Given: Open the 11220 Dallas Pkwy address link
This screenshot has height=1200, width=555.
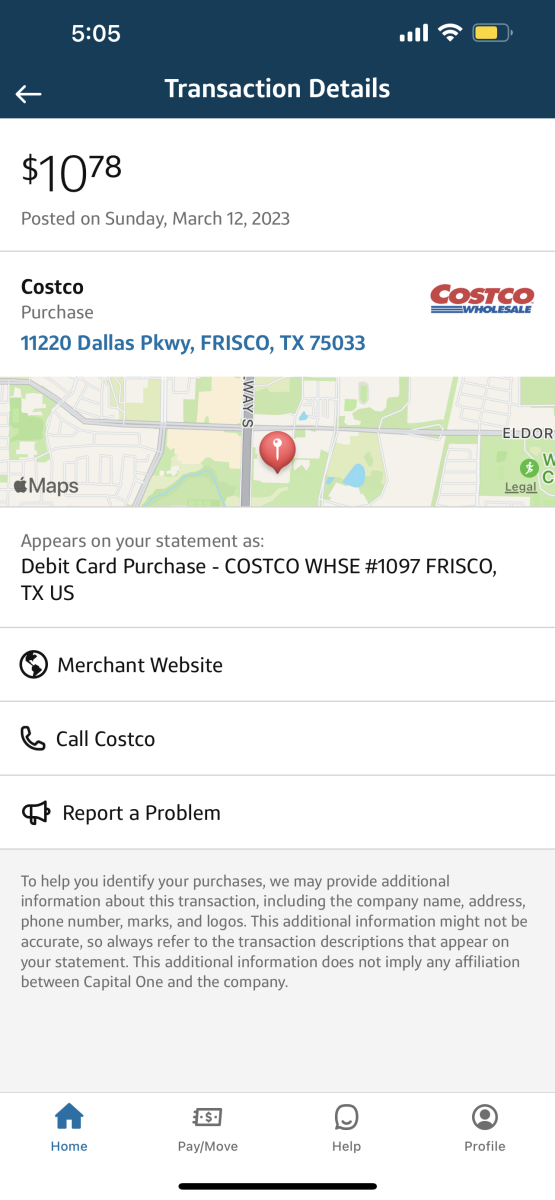Looking at the screenshot, I should coord(193,343).
